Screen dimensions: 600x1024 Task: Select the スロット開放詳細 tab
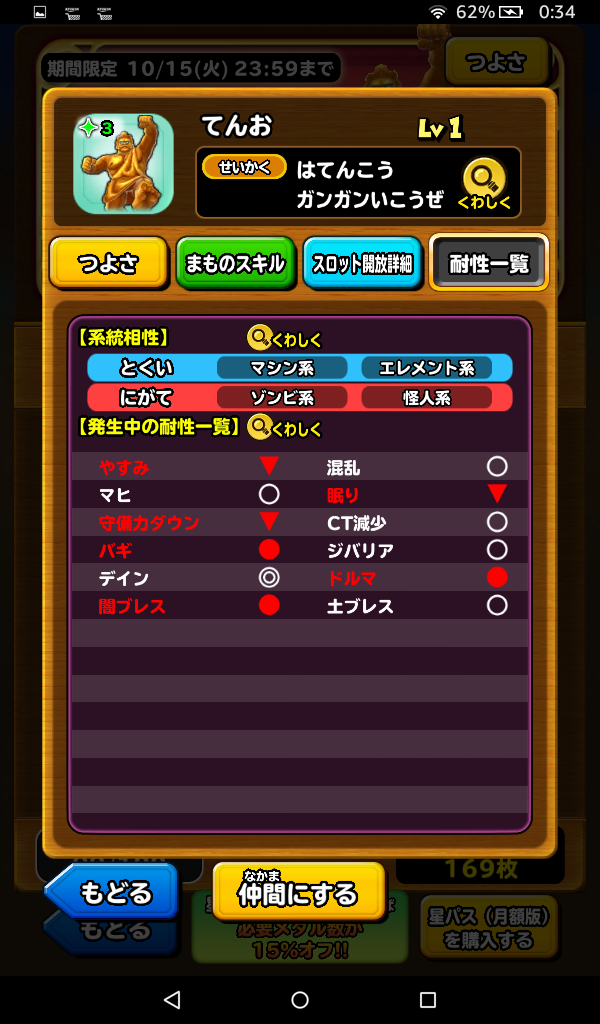[x=363, y=264]
